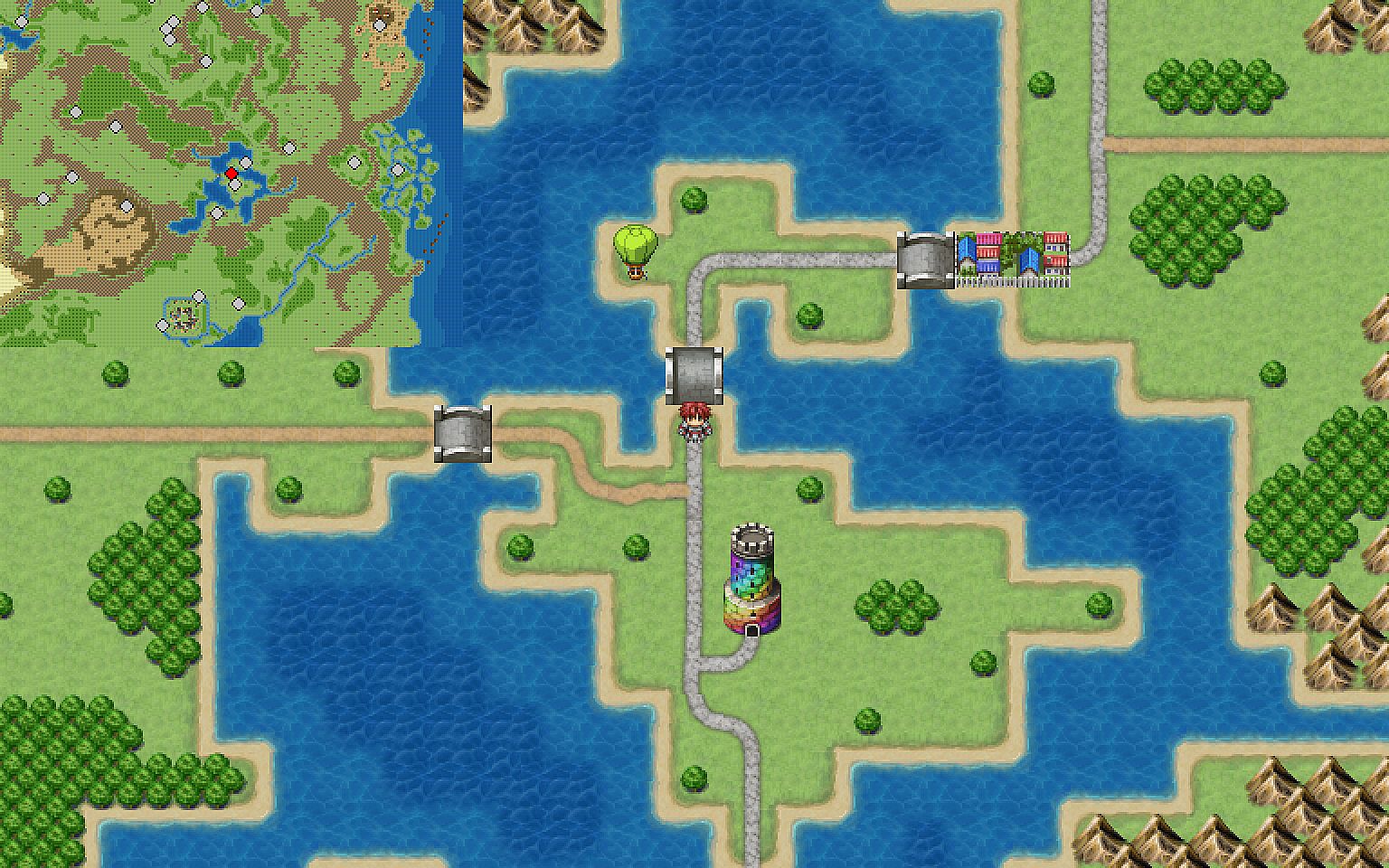
Task: Board the green hot air balloon
Action: point(636,252)
